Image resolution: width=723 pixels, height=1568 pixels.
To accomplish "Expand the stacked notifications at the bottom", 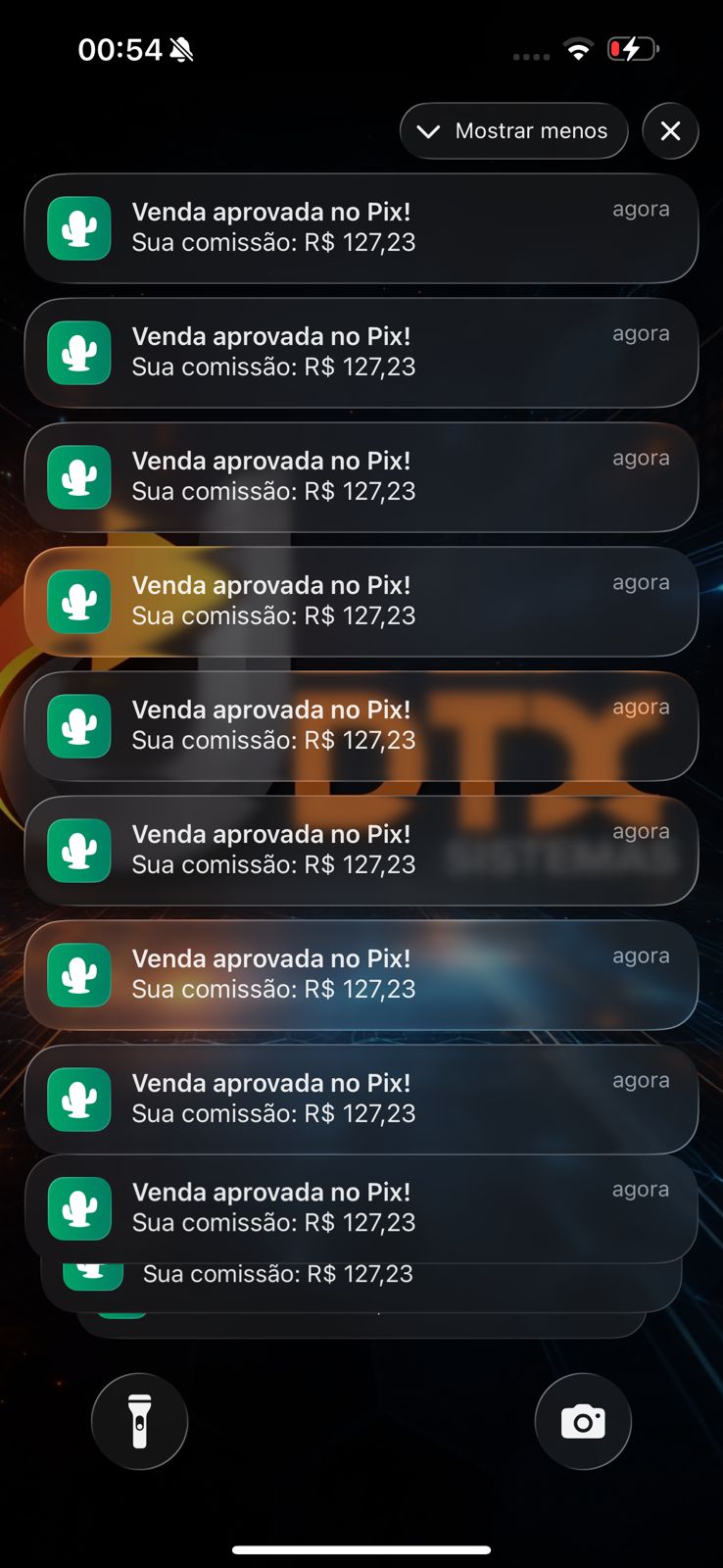I will click(x=361, y=1274).
